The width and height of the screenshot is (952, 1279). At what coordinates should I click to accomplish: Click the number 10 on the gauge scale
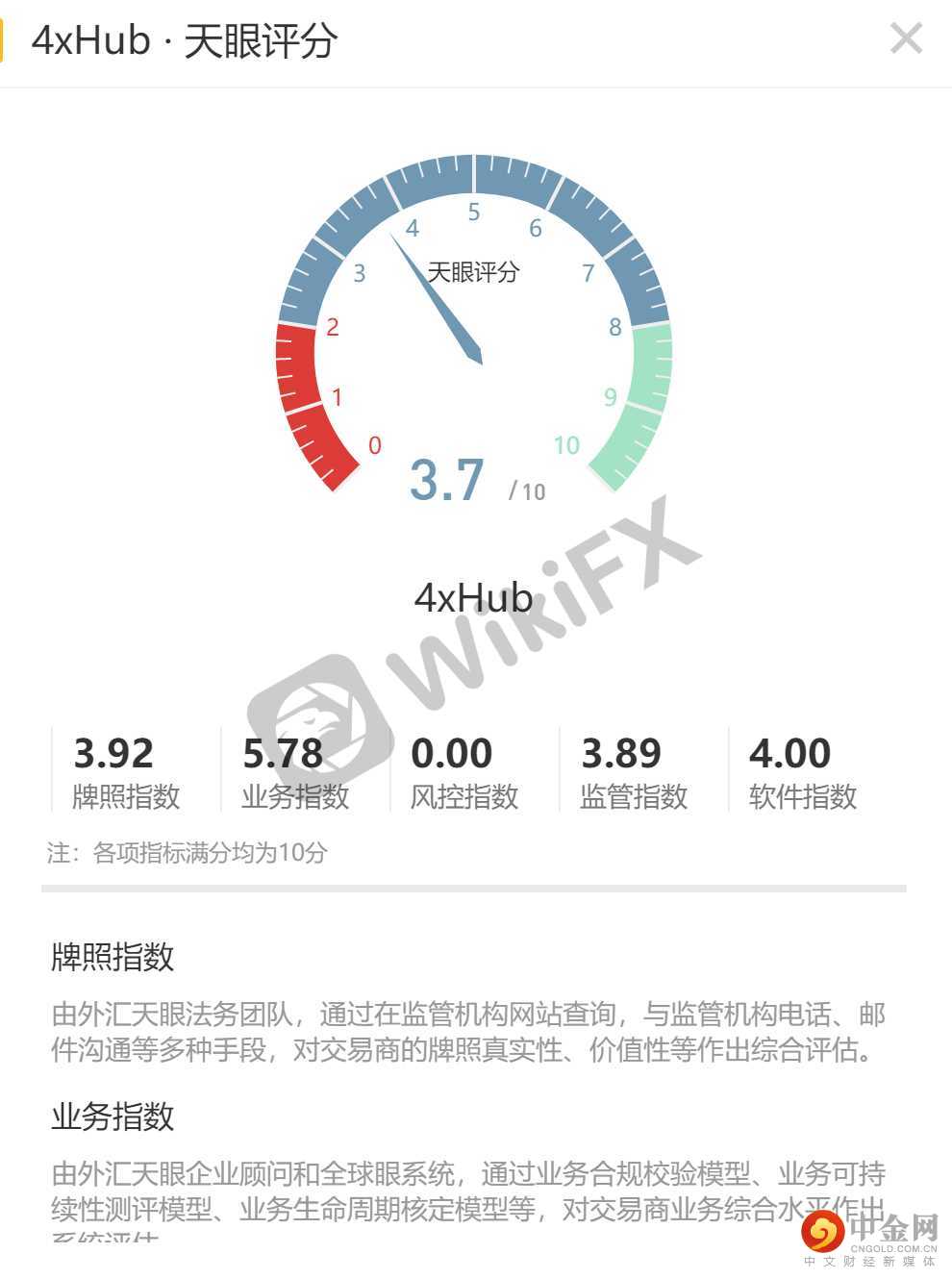[567, 444]
